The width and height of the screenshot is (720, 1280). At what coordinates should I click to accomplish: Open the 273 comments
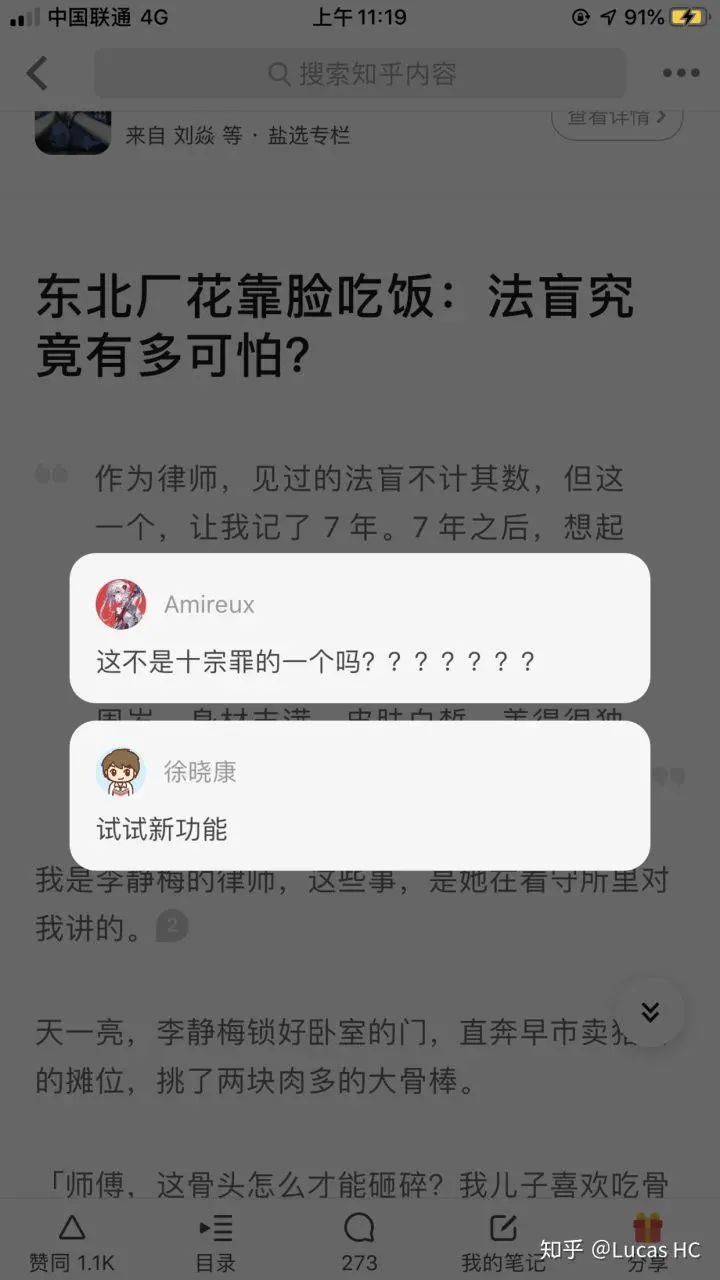click(359, 1242)
